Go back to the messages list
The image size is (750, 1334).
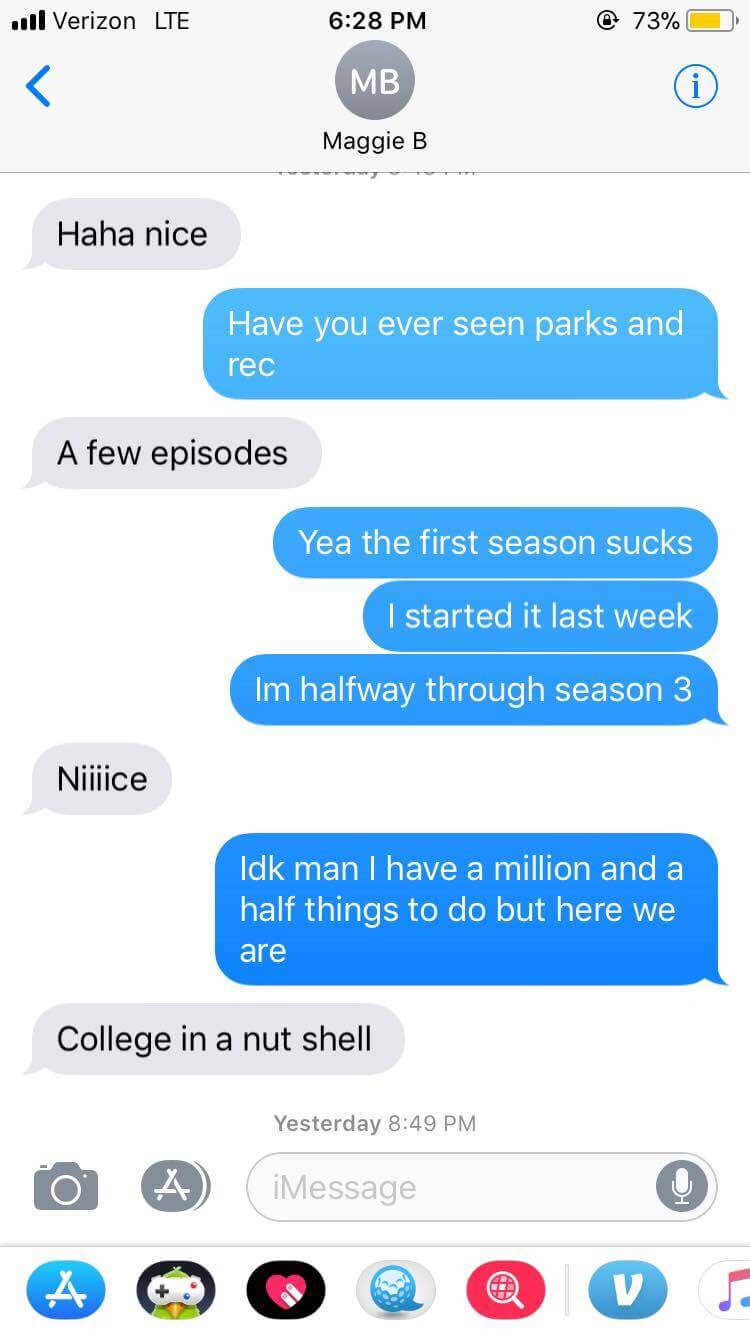(x=38, y=86)
